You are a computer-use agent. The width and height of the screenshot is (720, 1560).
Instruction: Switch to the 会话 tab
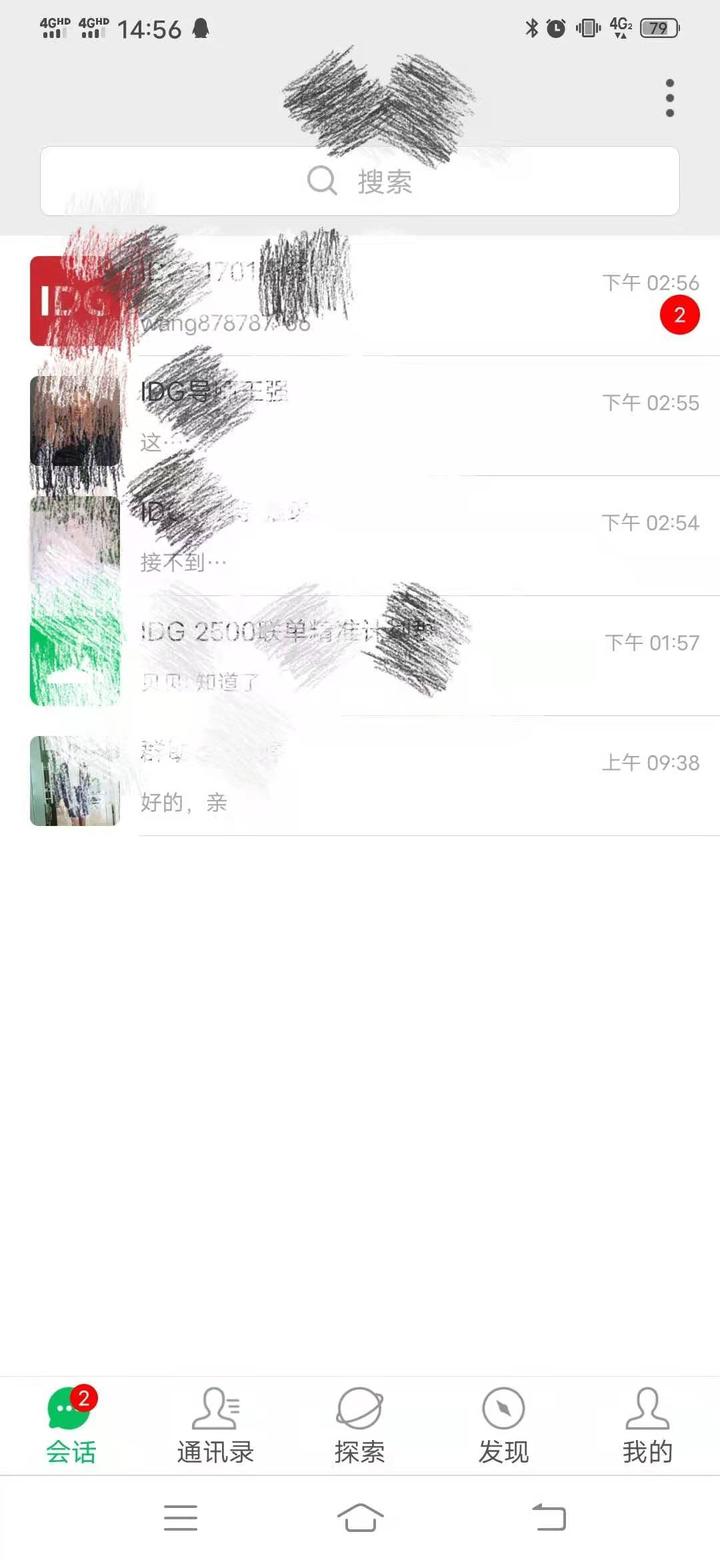point(71,1425)
